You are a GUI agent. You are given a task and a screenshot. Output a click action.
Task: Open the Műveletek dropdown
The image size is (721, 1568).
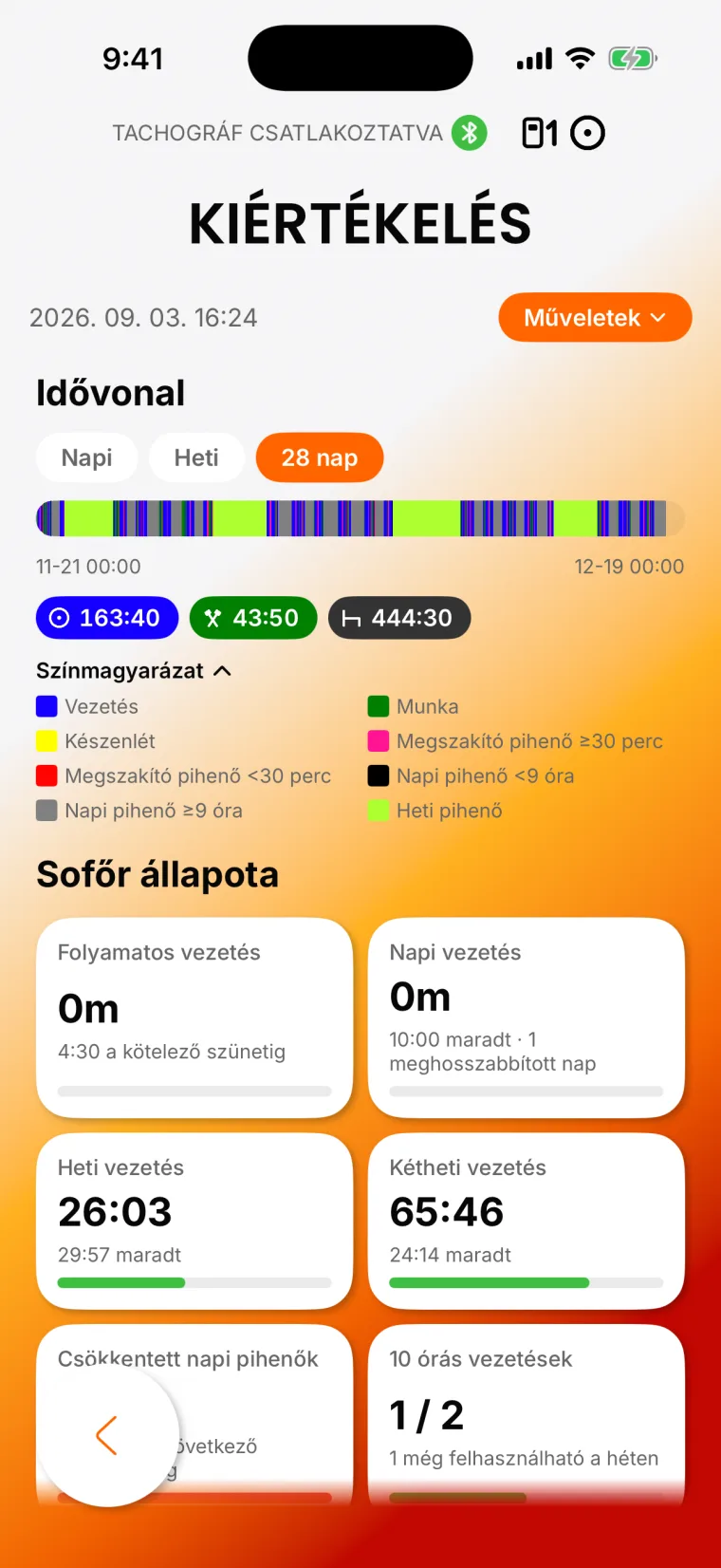(595, 317)
